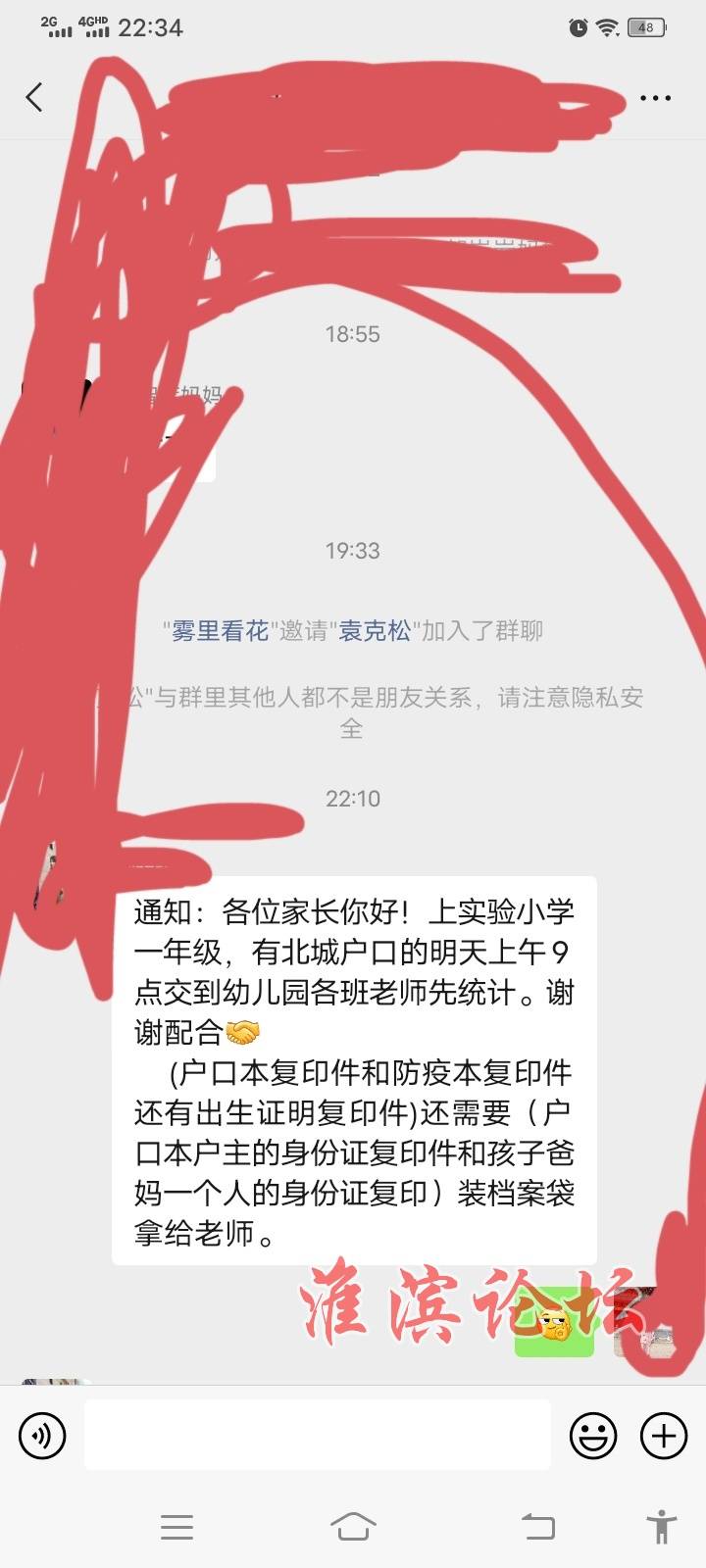This screenshot has width=706, height=1568.
Task: Open the plus attachment menu
Action: pos(664,1436)
